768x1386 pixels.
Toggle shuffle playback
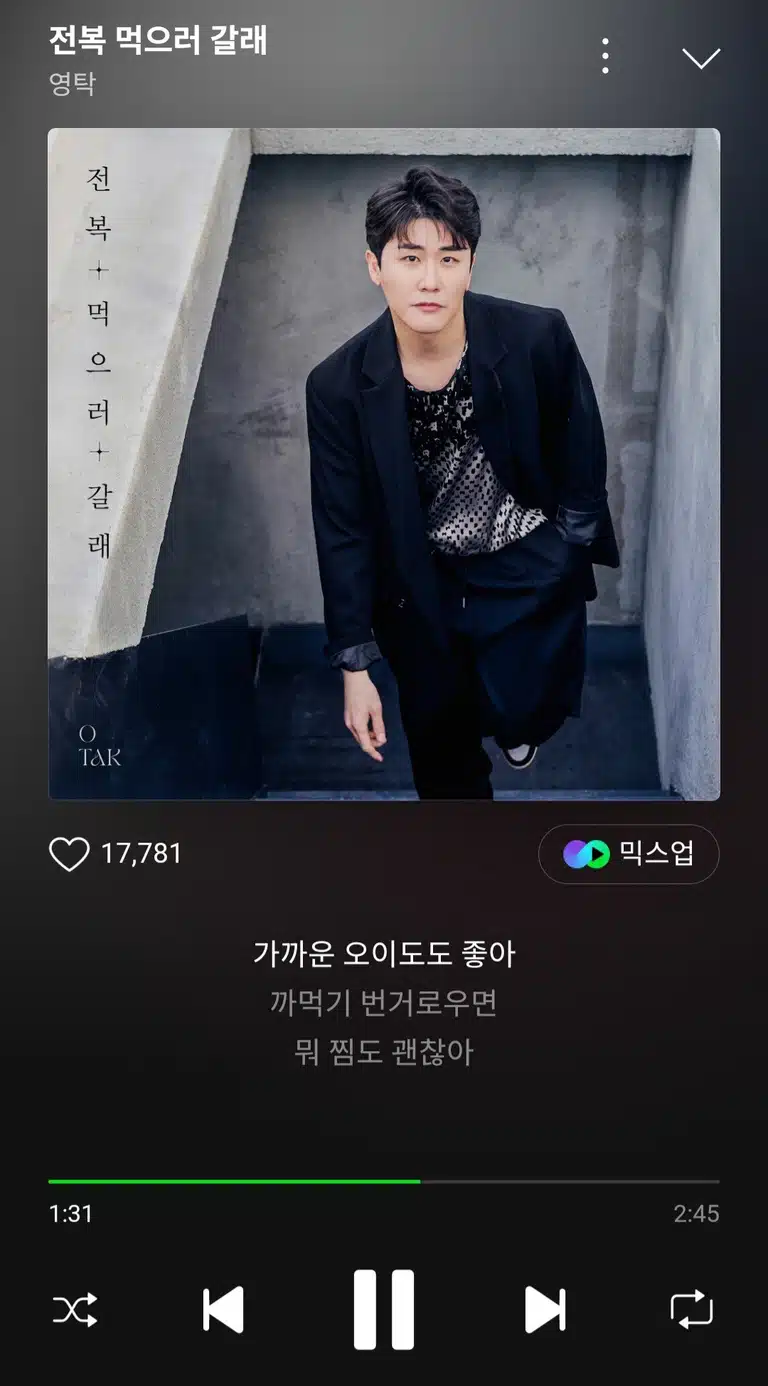click(x=75, y=1310)
